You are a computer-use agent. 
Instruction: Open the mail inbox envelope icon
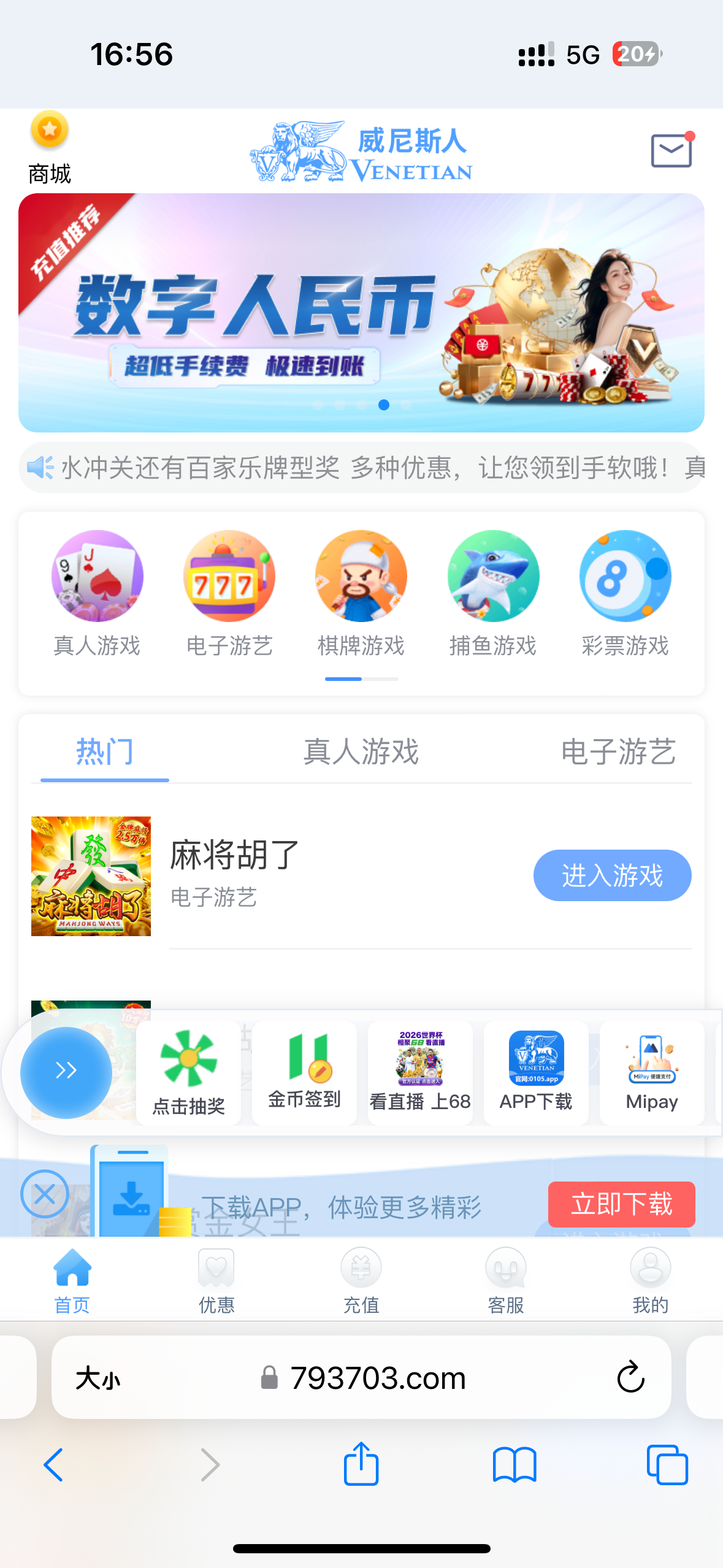point(671,151)
